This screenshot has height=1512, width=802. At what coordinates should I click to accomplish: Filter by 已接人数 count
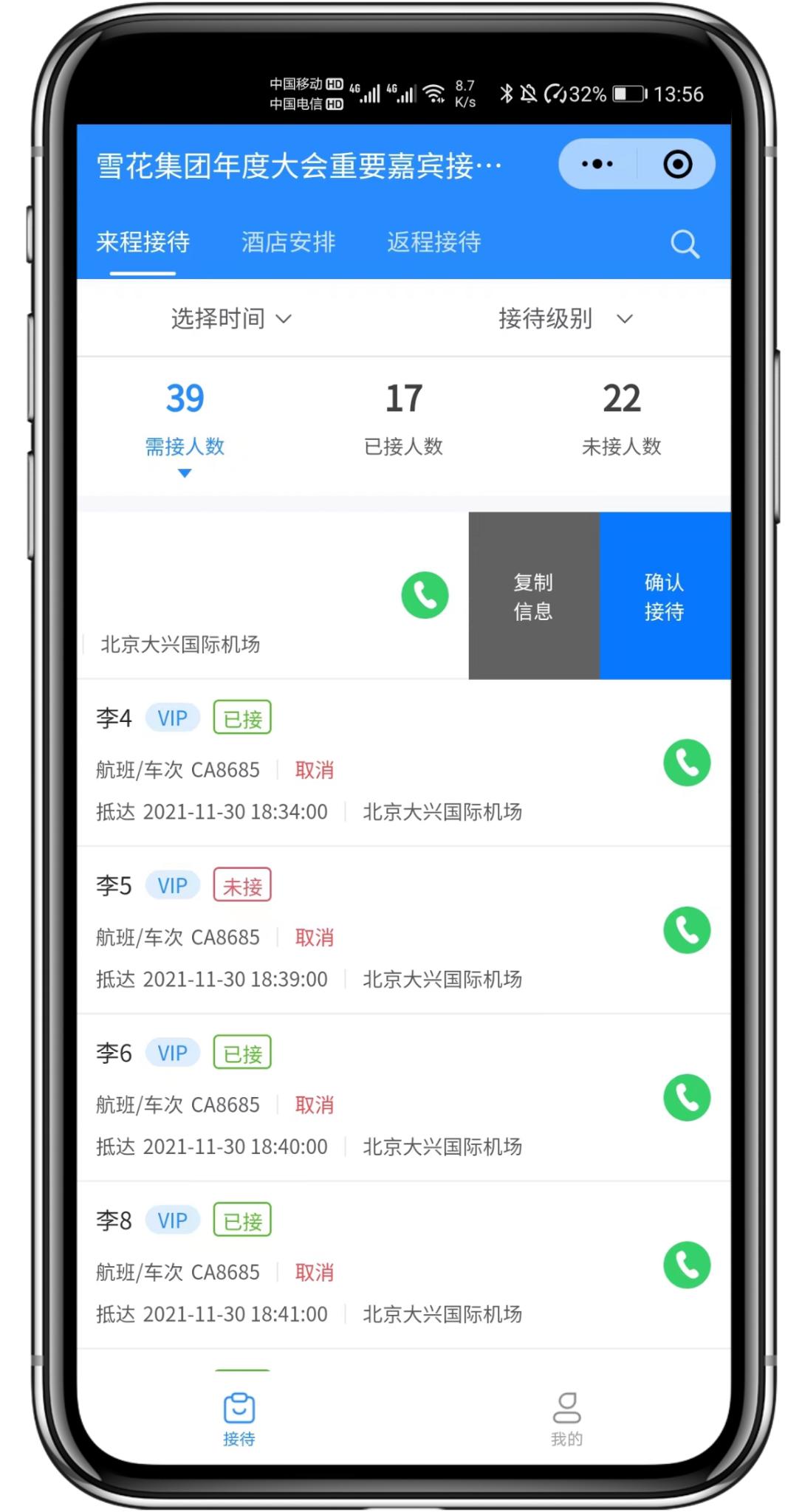(x=403, y=417)
